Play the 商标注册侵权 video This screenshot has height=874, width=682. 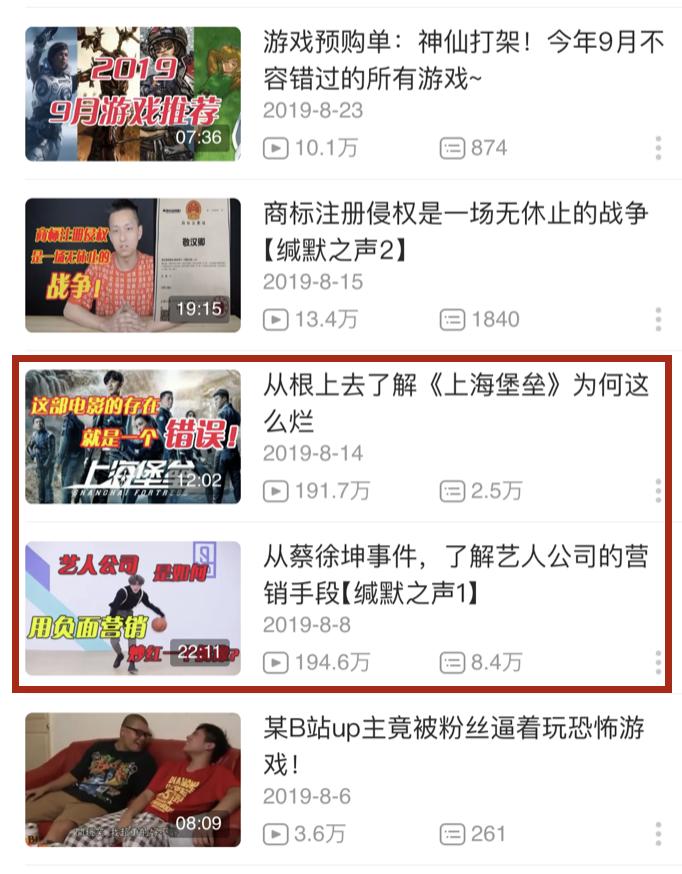click(x=133, y=265)
